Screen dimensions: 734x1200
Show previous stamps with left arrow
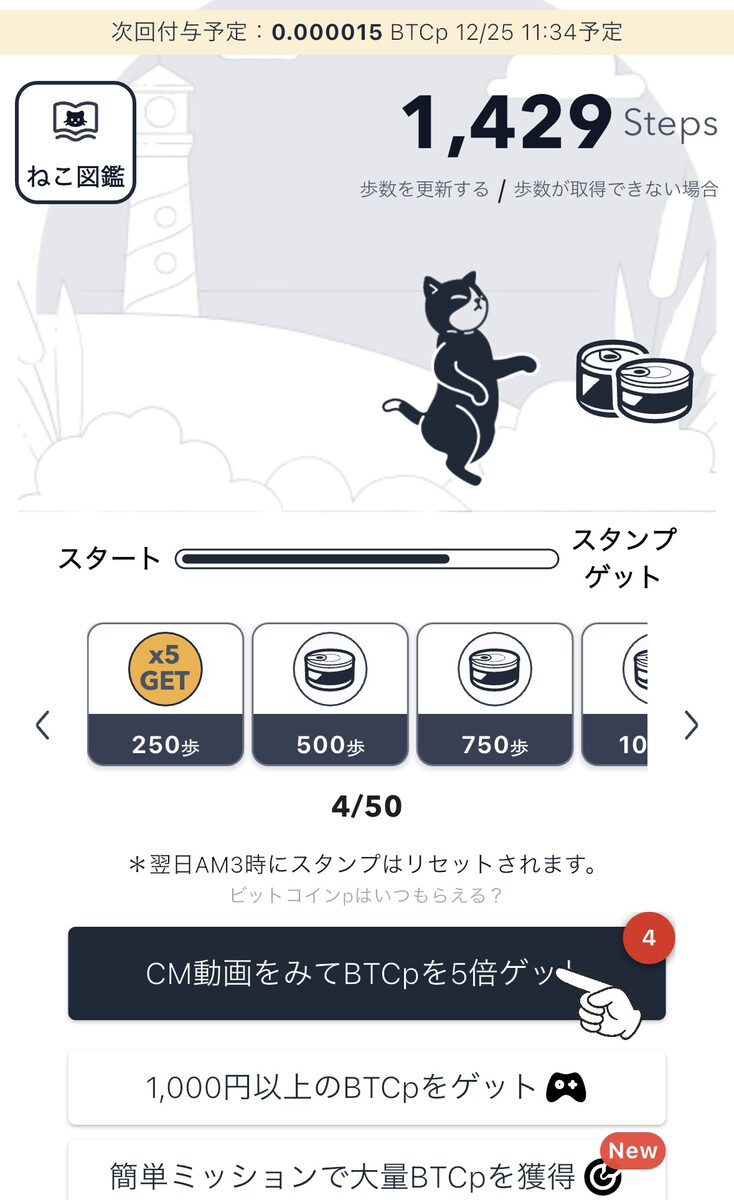point(42,724)
